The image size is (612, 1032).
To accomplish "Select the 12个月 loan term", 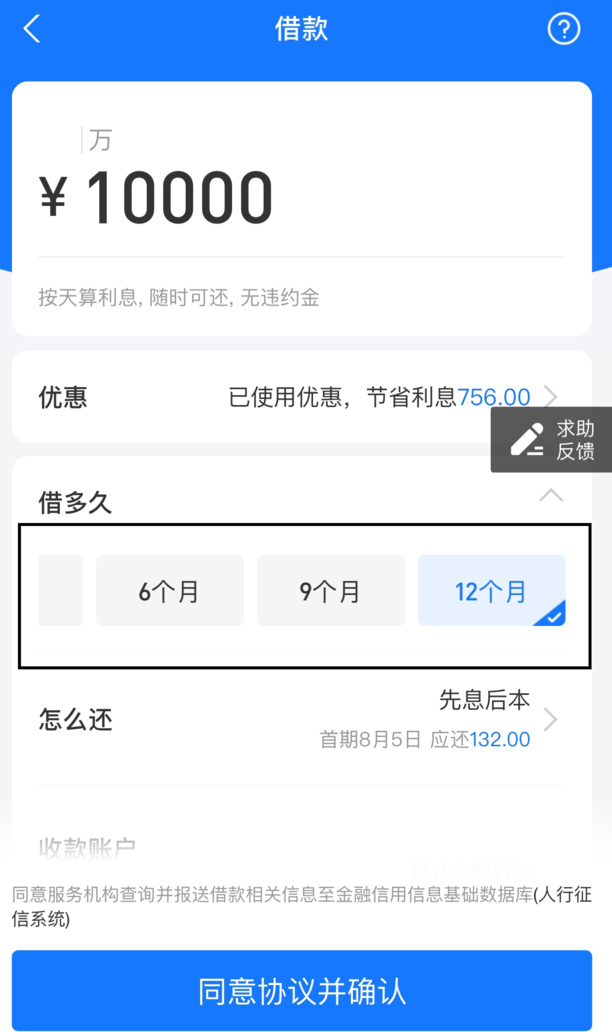I will (x=491, y=591).
